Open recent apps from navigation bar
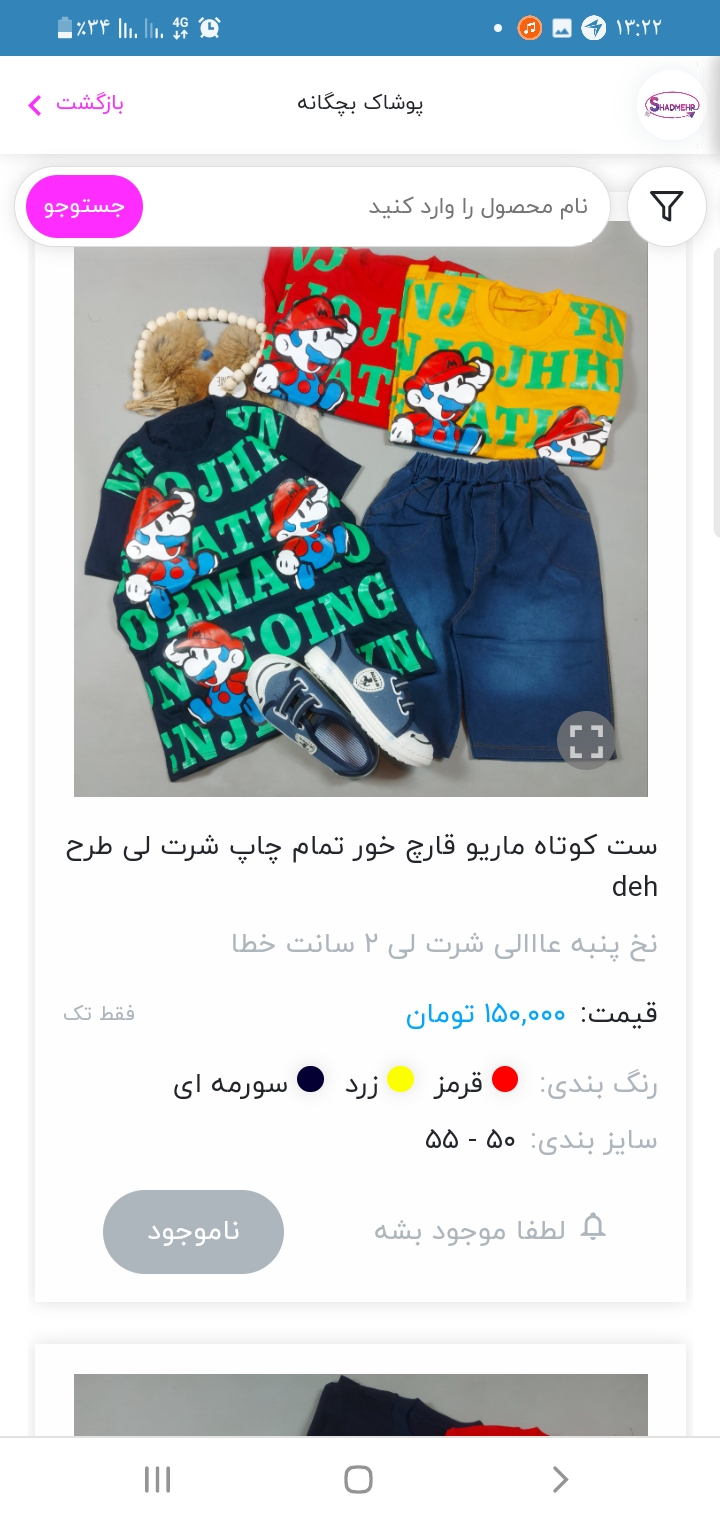720x1520 pixels. (158, 1479)
